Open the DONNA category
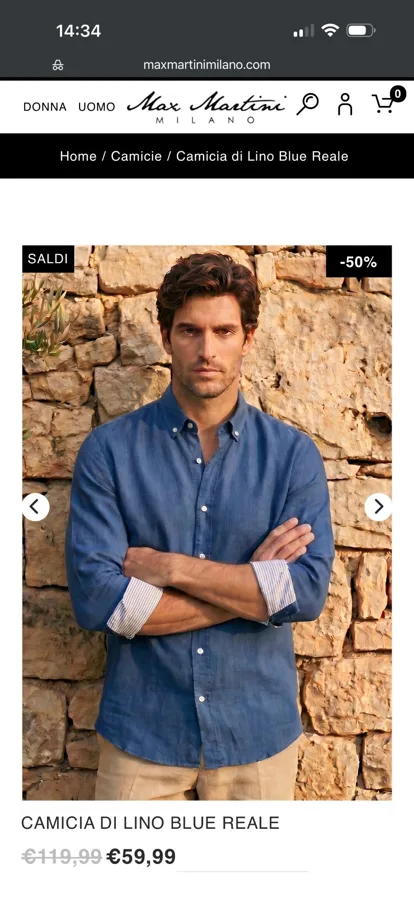Viewport: 414px width, 900px height. click(x=45, y=107)
